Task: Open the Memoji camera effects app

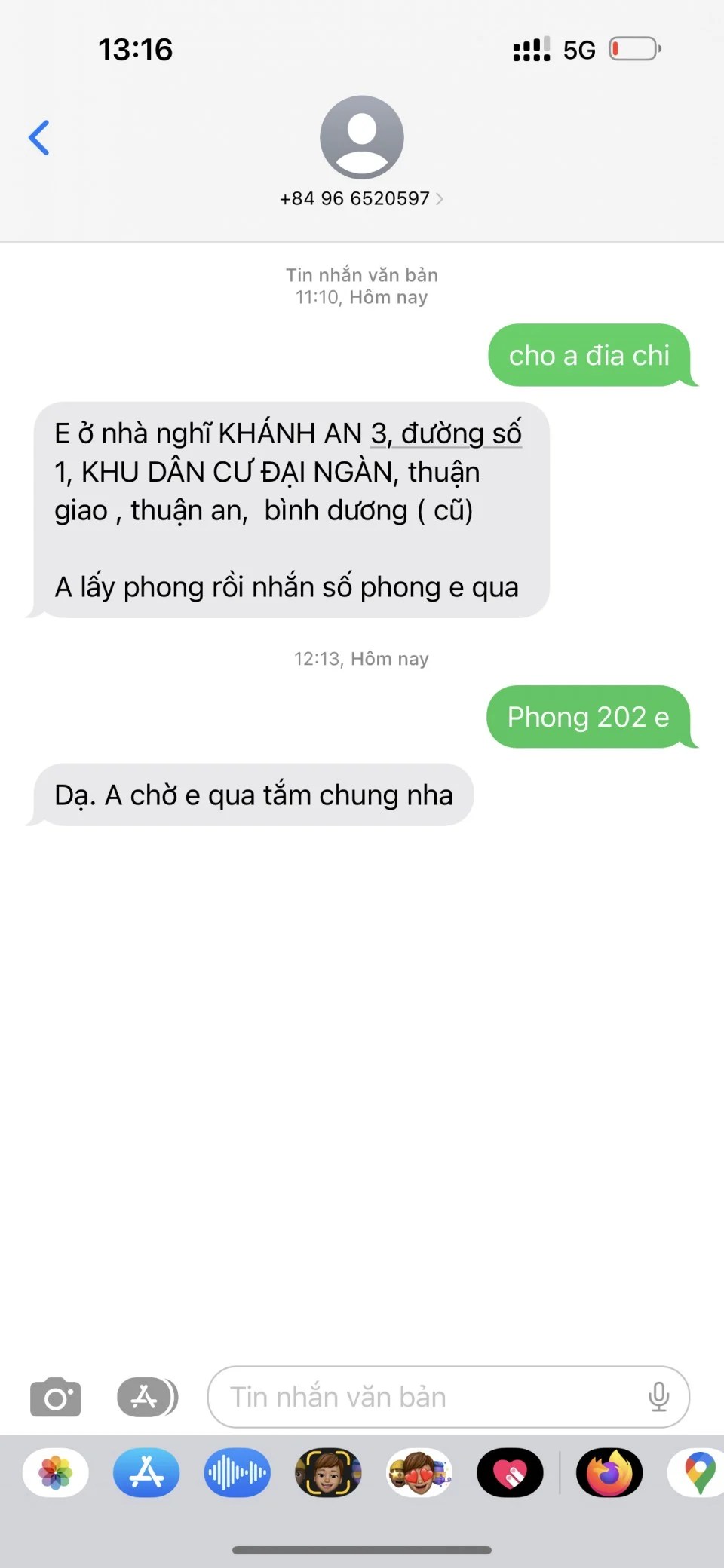Action: (328, 1472)
